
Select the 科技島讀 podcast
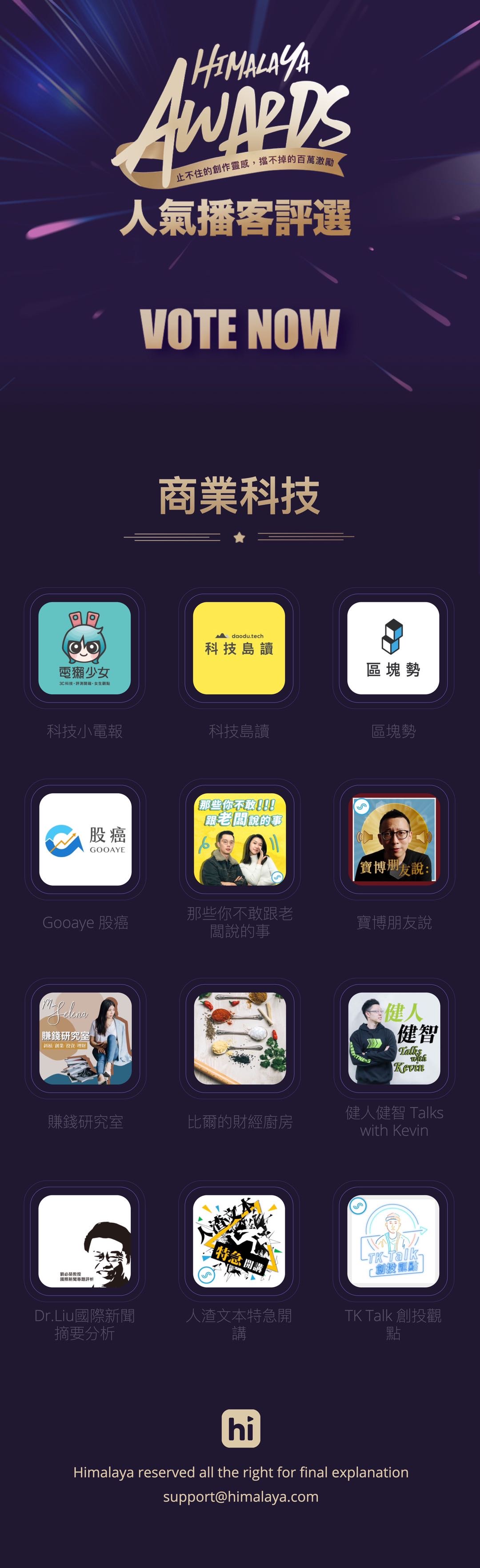point(239,648)
